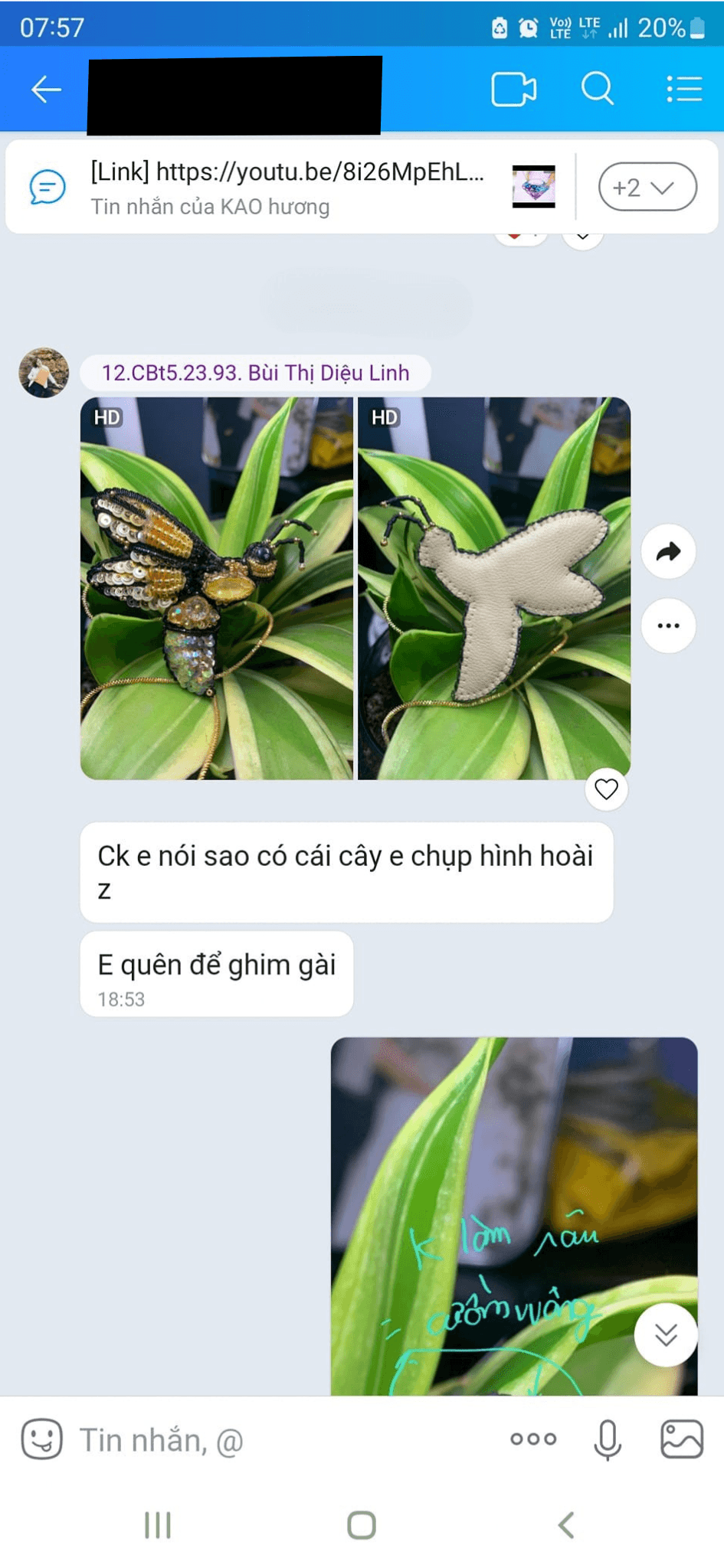The height and width of the screenshot is (1568, 724).
Task: Type in the Tin nhắn message field
Action: (x=283, y=1440)
